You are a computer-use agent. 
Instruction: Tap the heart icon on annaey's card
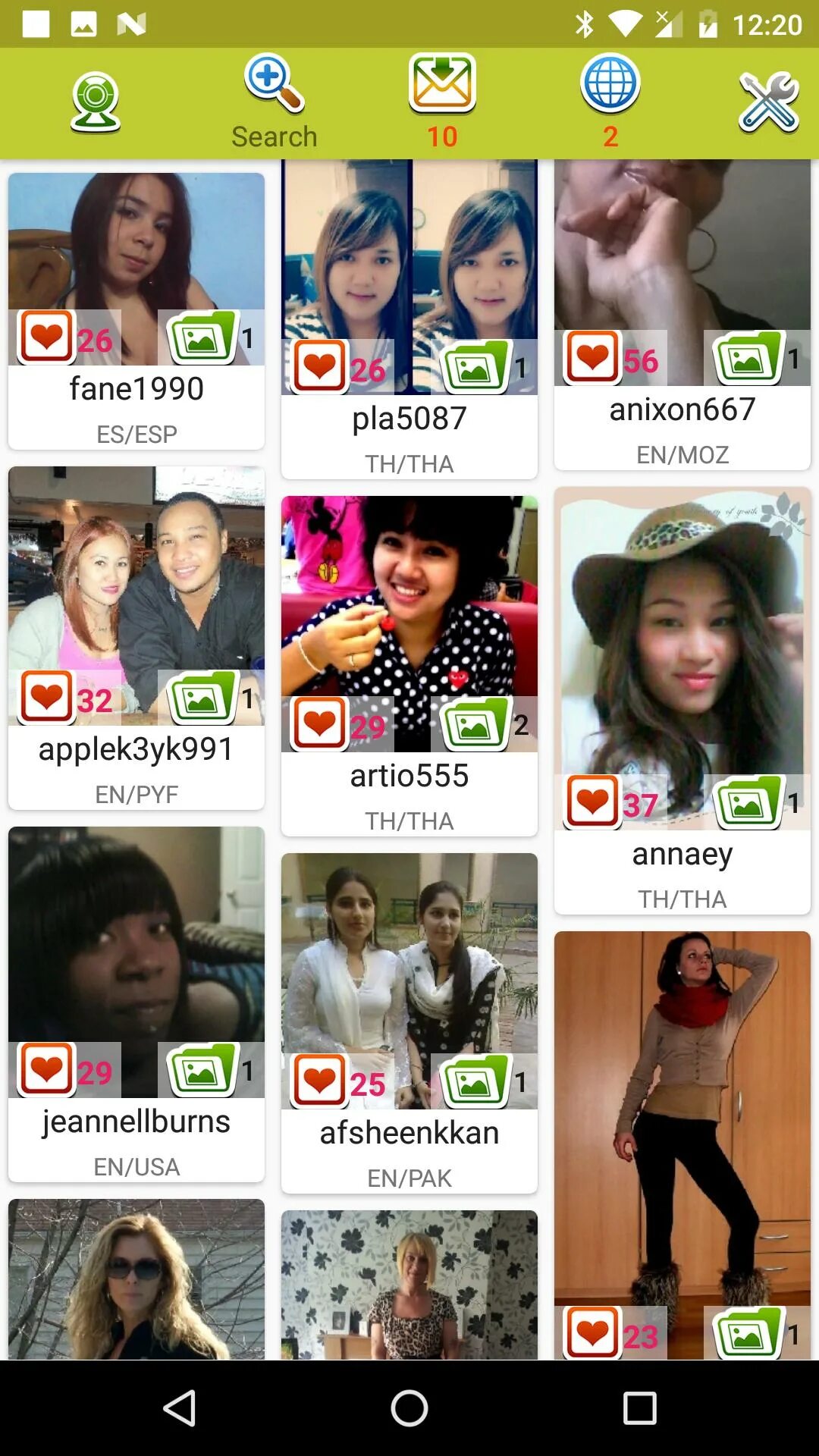(x=592, y=802)
